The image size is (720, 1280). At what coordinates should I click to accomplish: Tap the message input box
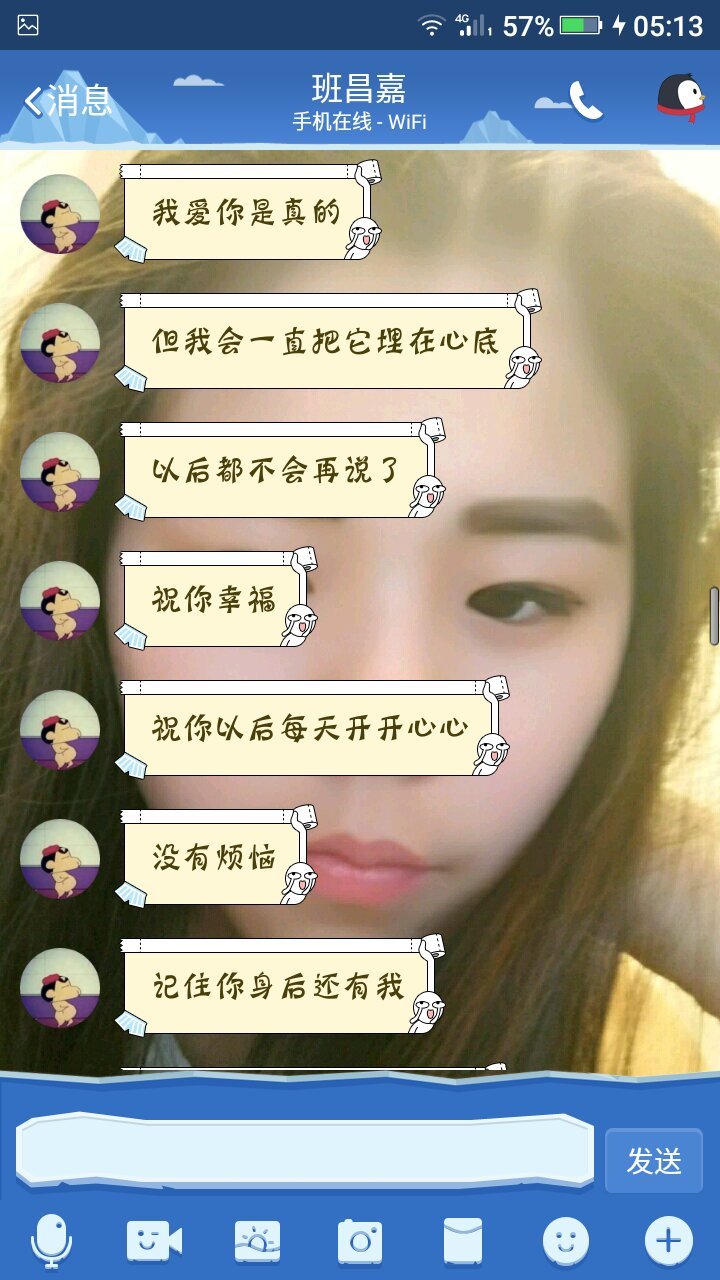(305, 1151)
